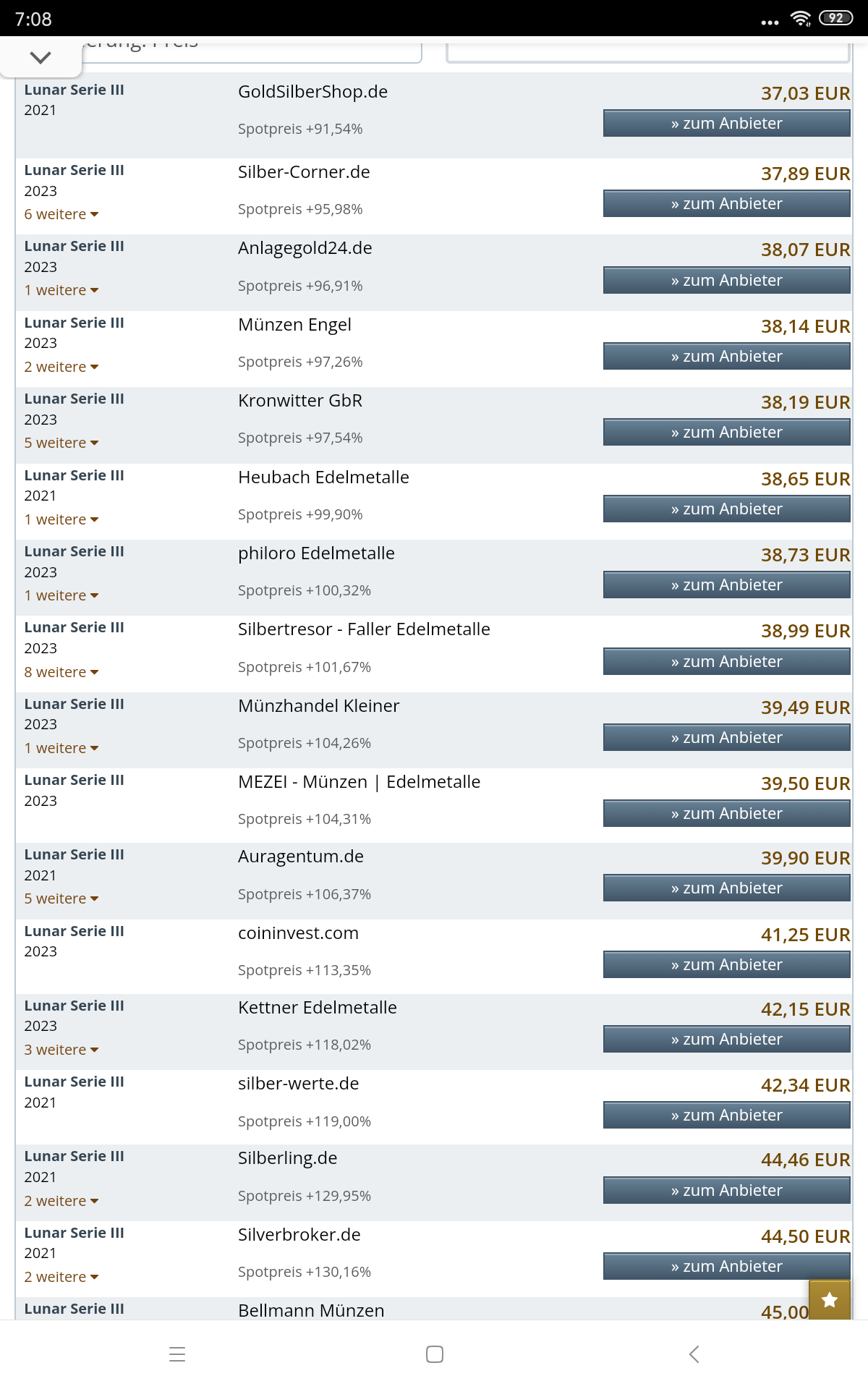Show 1 weitere offer for philoro Edelmetalle
The height and width of the screenshot is (1389, 868).
[61, 595]
